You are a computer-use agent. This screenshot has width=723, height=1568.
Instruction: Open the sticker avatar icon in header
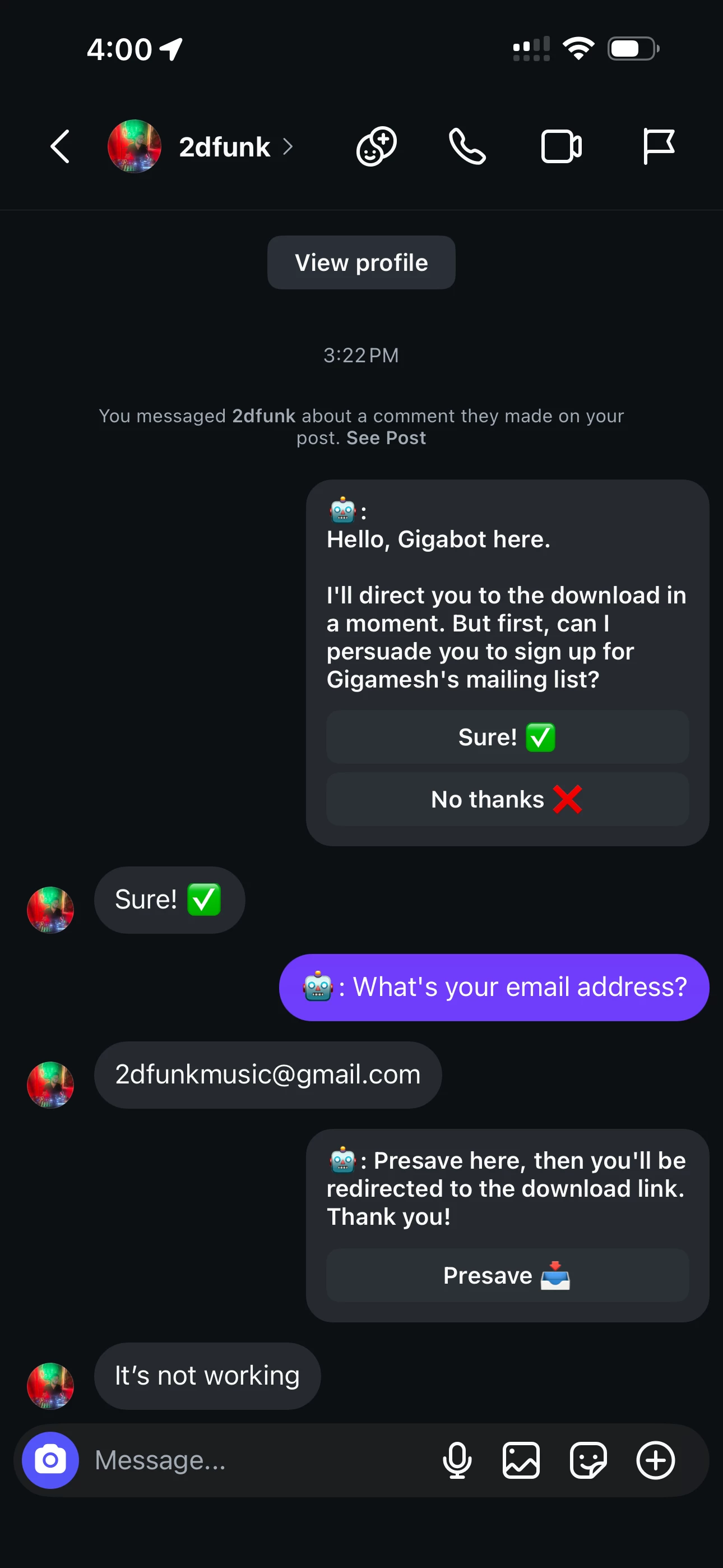[376, 147]
